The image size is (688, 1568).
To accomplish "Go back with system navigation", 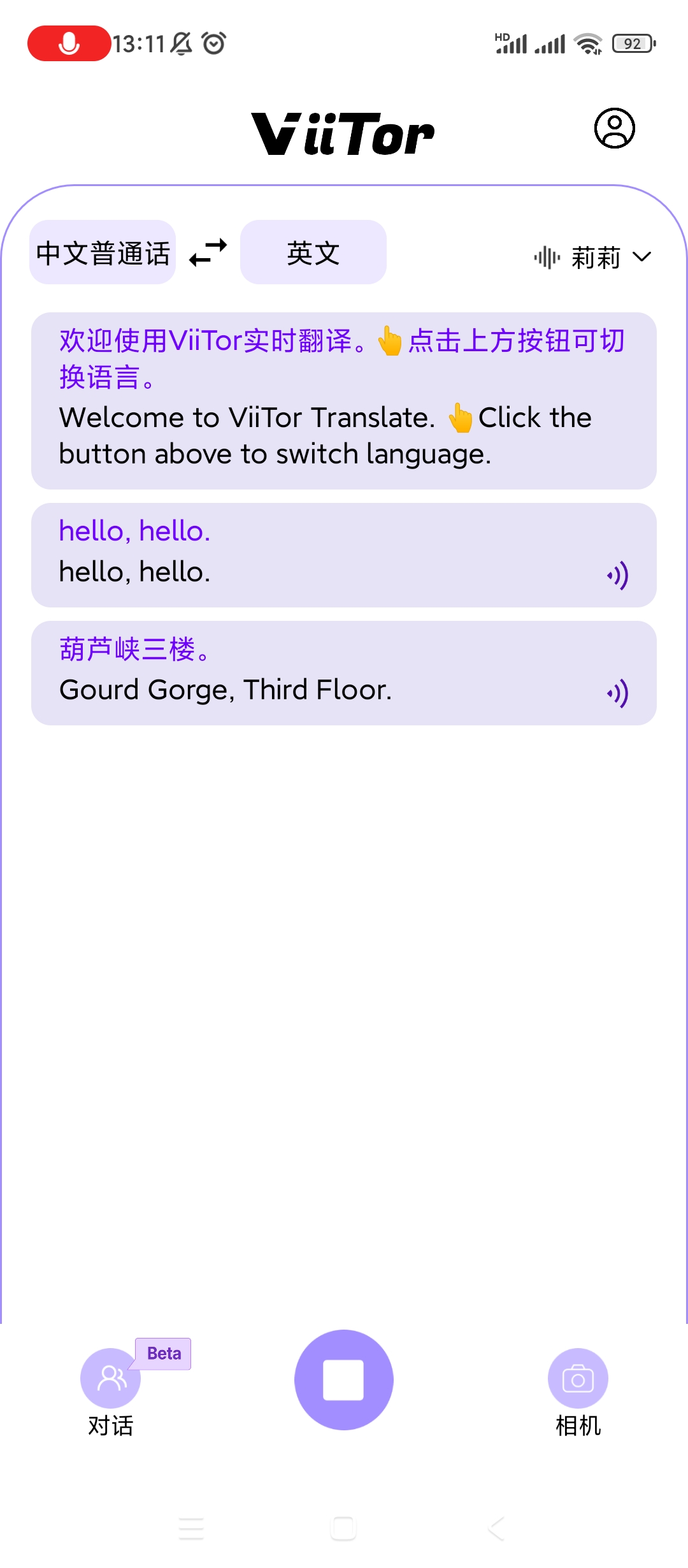I will [496, 1528].
